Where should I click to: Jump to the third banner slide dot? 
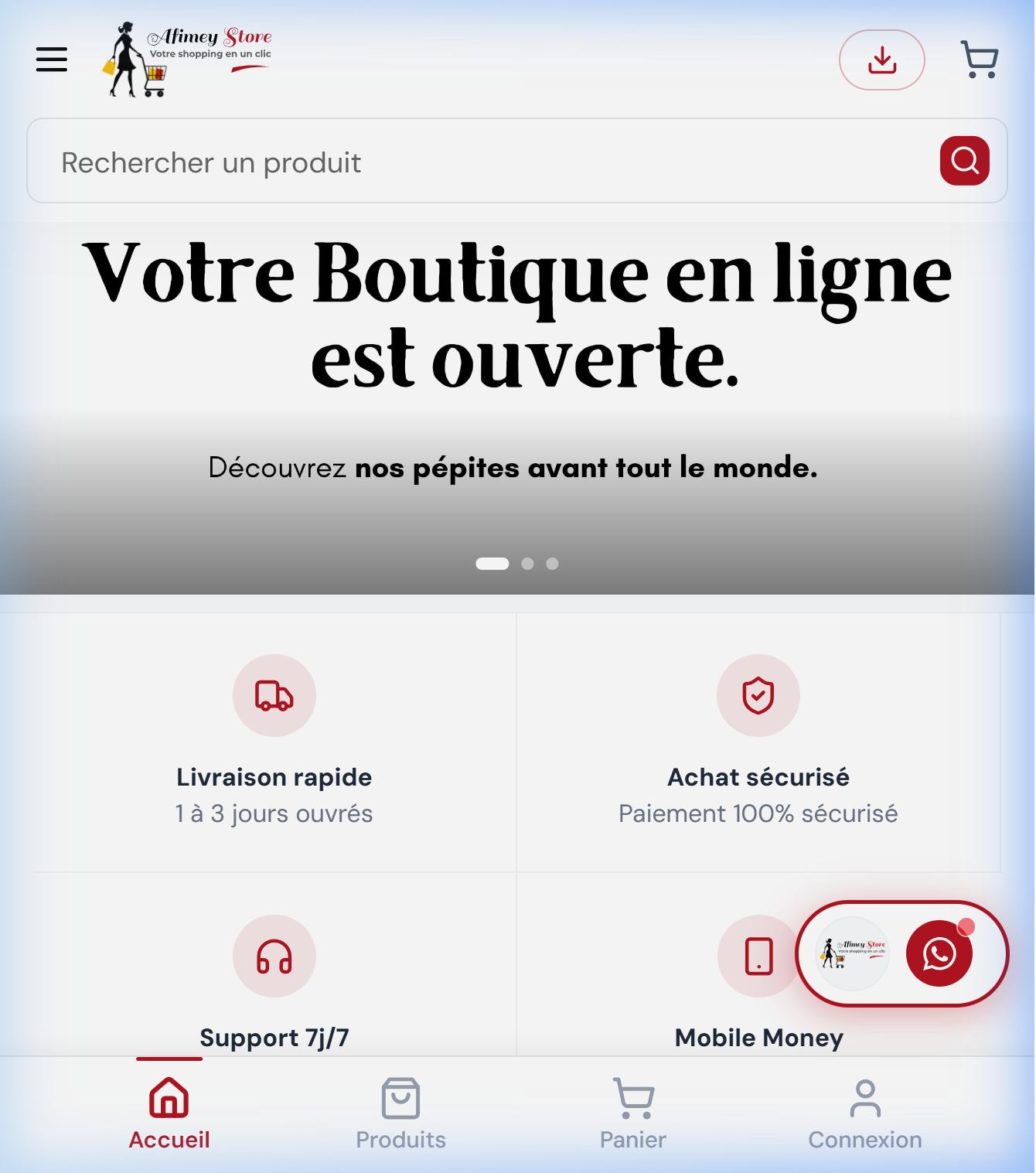click(552, 564)
